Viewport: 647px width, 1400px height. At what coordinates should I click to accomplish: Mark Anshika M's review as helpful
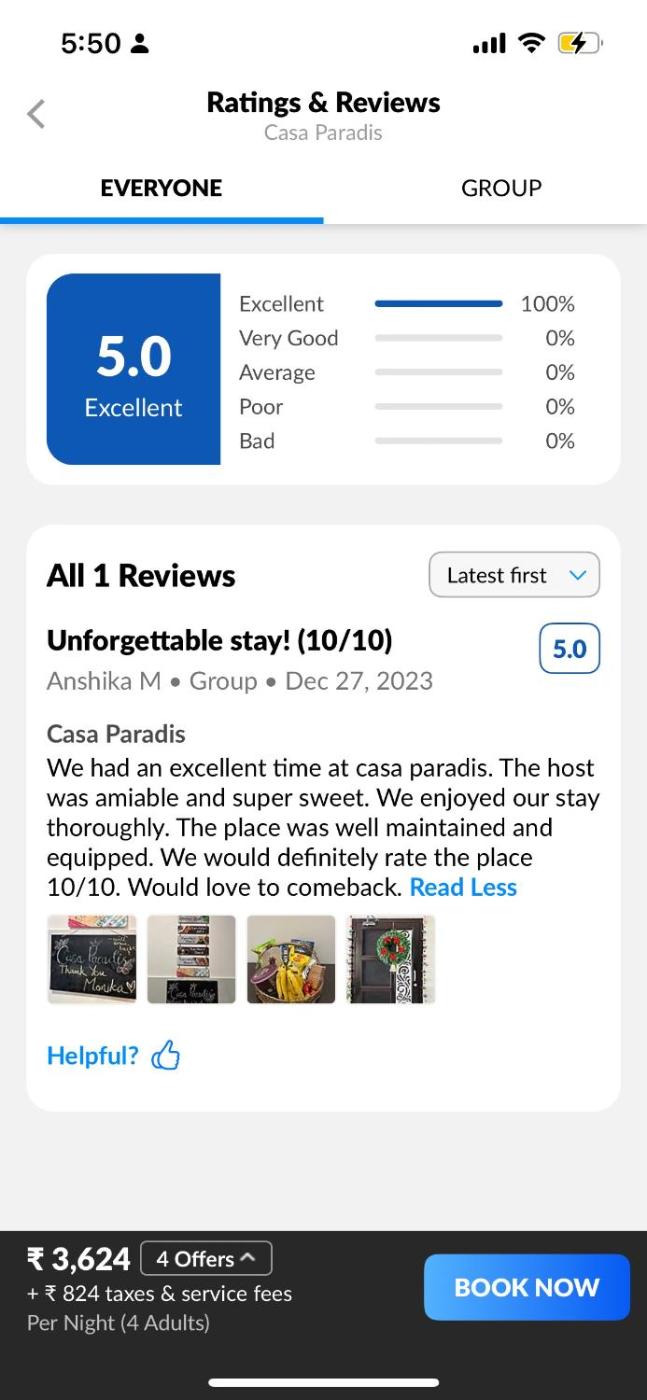pos(114,1056)
